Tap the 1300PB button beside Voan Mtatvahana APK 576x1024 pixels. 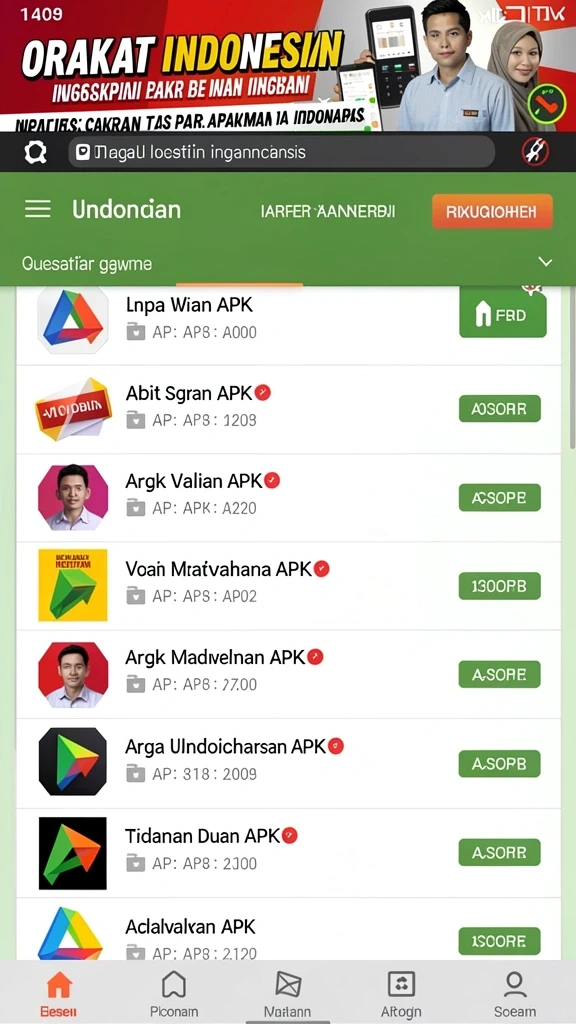tap(500, 586)
